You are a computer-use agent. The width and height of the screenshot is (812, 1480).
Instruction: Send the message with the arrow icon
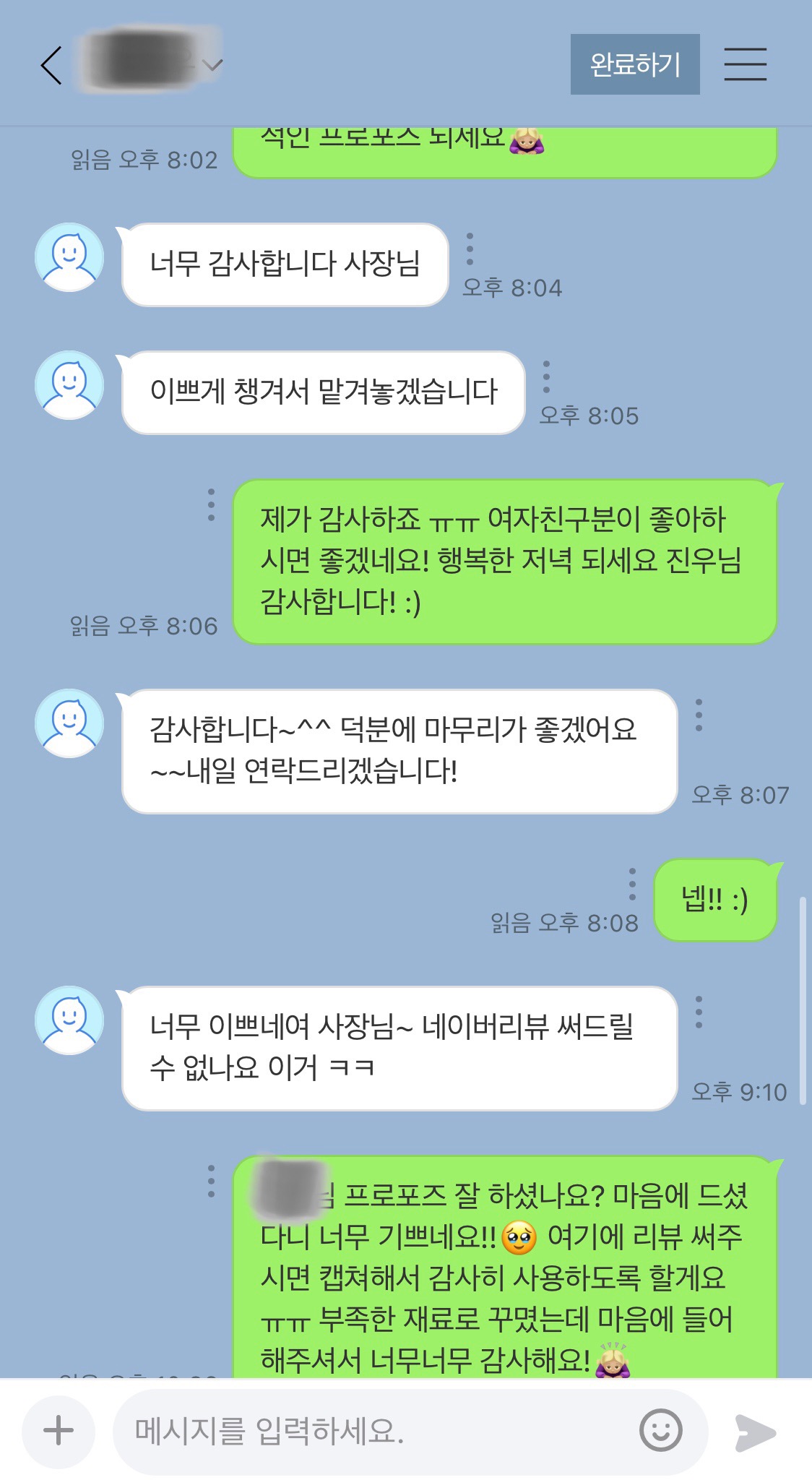pos(755,1432)
